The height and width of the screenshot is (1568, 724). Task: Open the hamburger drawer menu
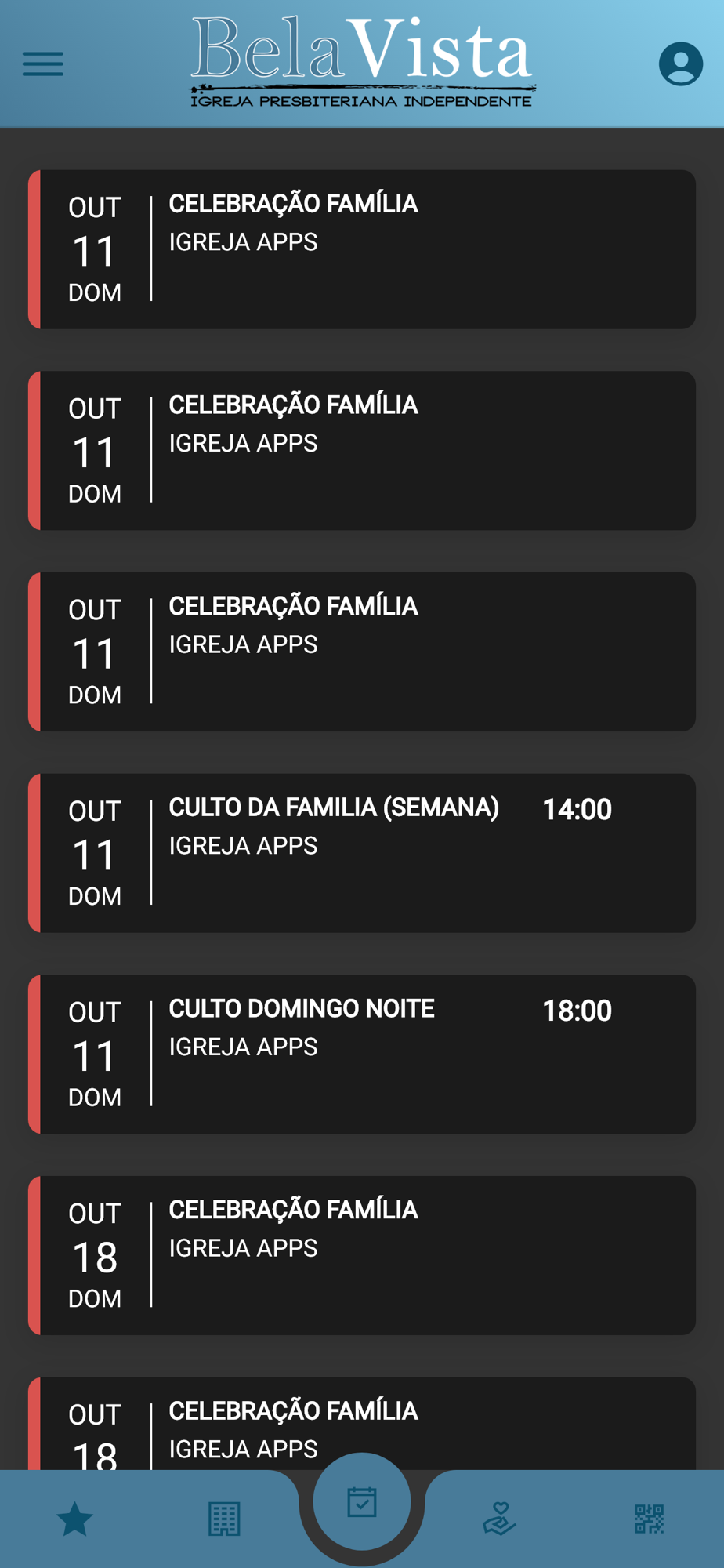pyautogui.click(x=43, y=64)
